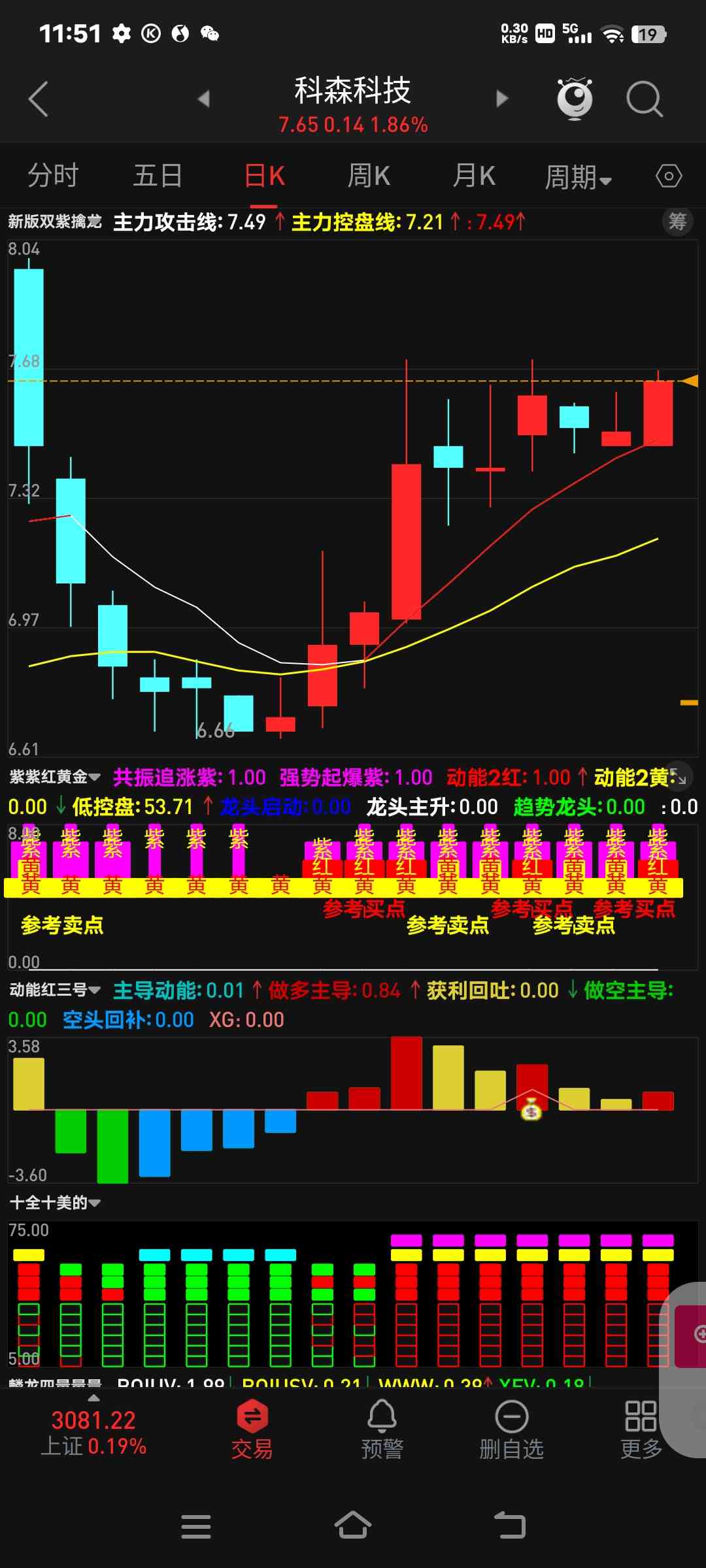Open the search magnifier
This screenshot has height=1568, width=706.
645,99
